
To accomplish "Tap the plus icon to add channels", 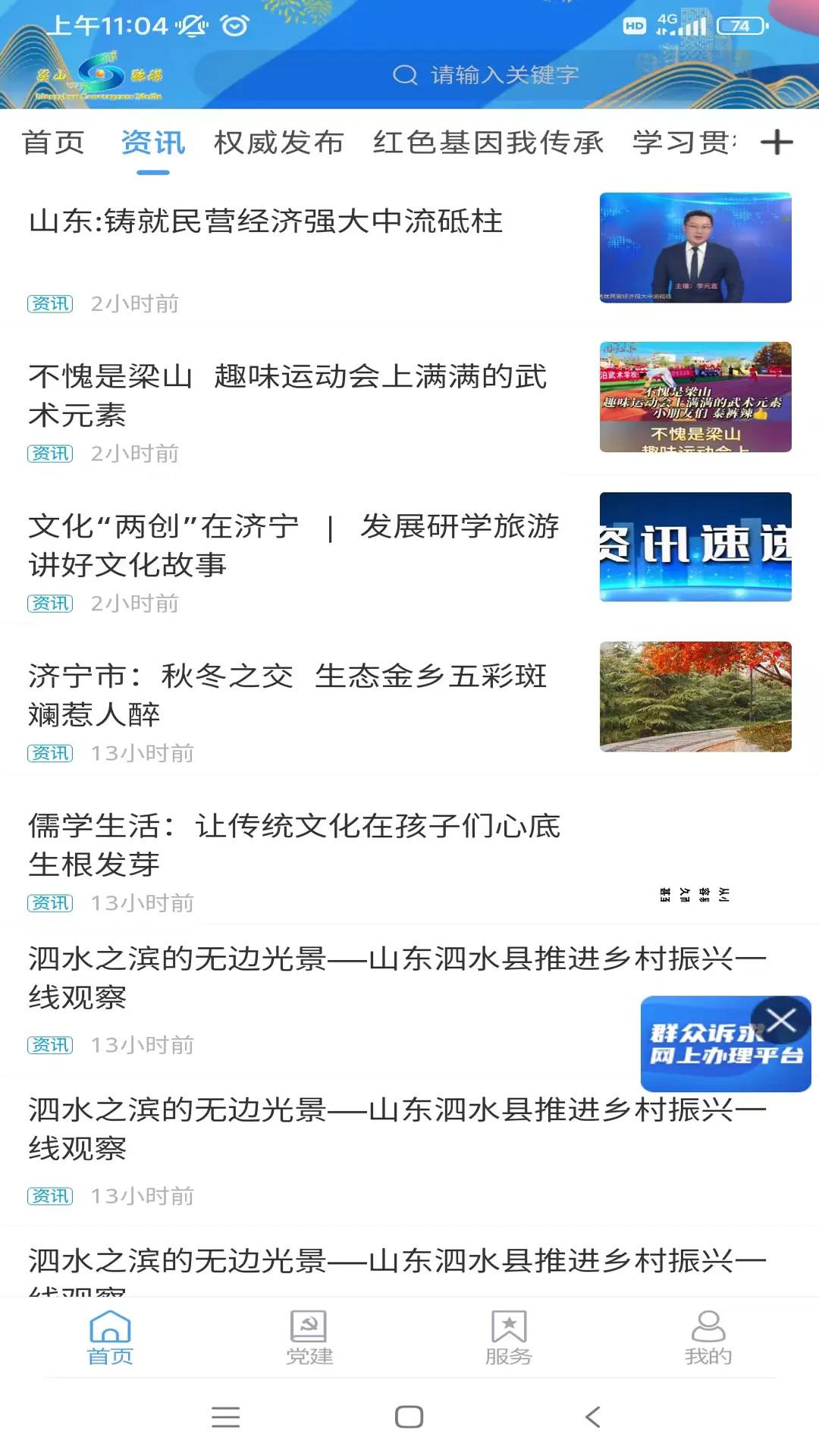I will pyautogui.click(x=777, y=143).
